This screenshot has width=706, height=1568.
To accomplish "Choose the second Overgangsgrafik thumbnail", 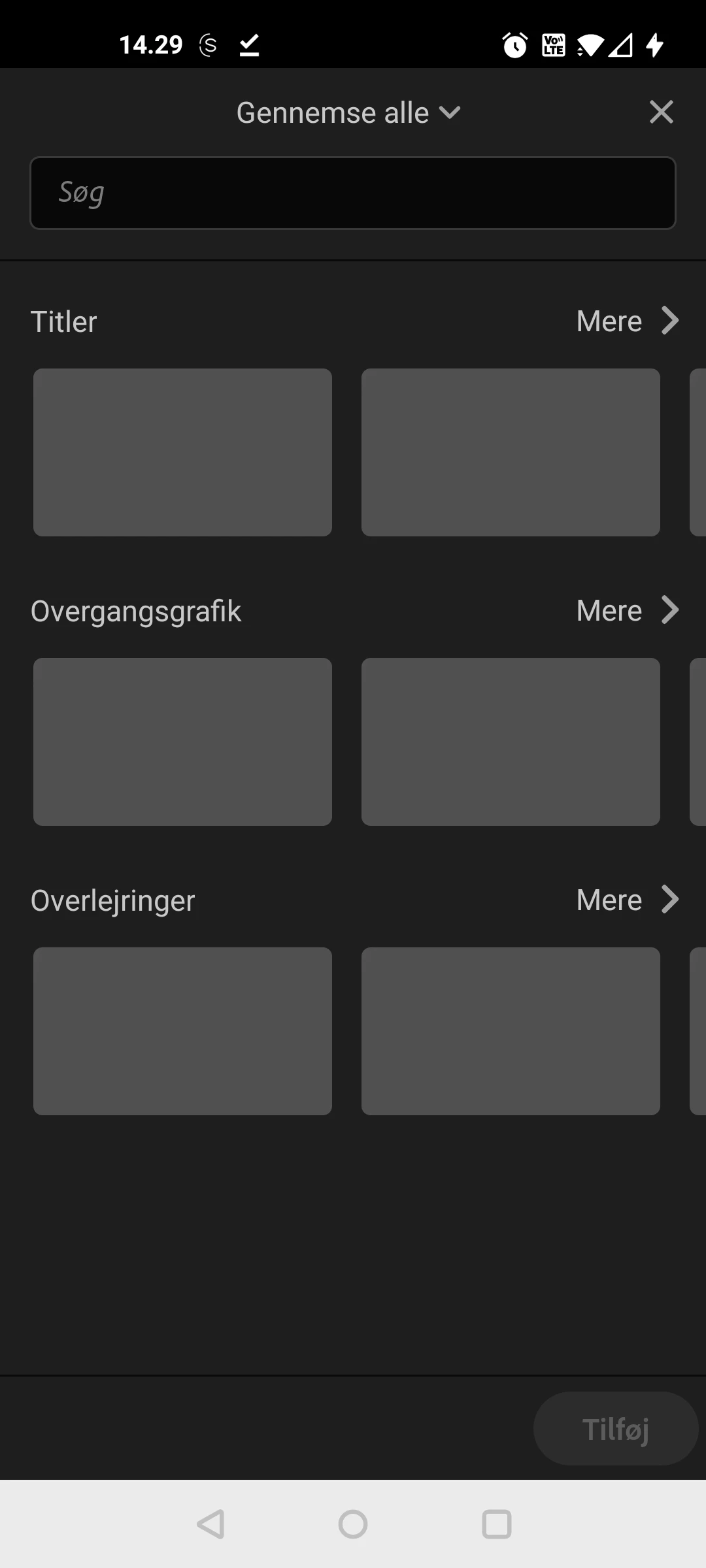I will (x=511, y=742).
